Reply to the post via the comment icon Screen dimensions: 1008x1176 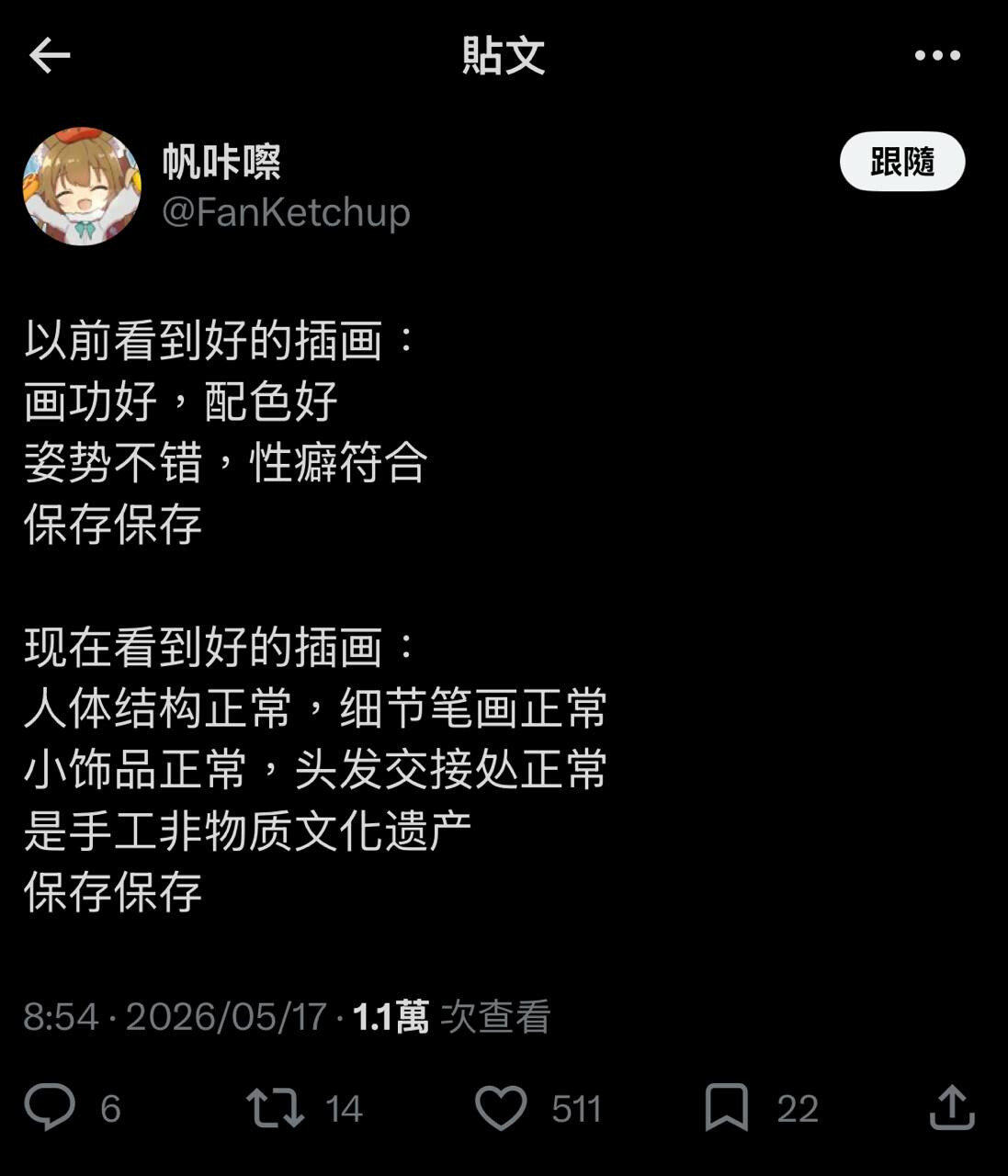(x=50, y=1107)
